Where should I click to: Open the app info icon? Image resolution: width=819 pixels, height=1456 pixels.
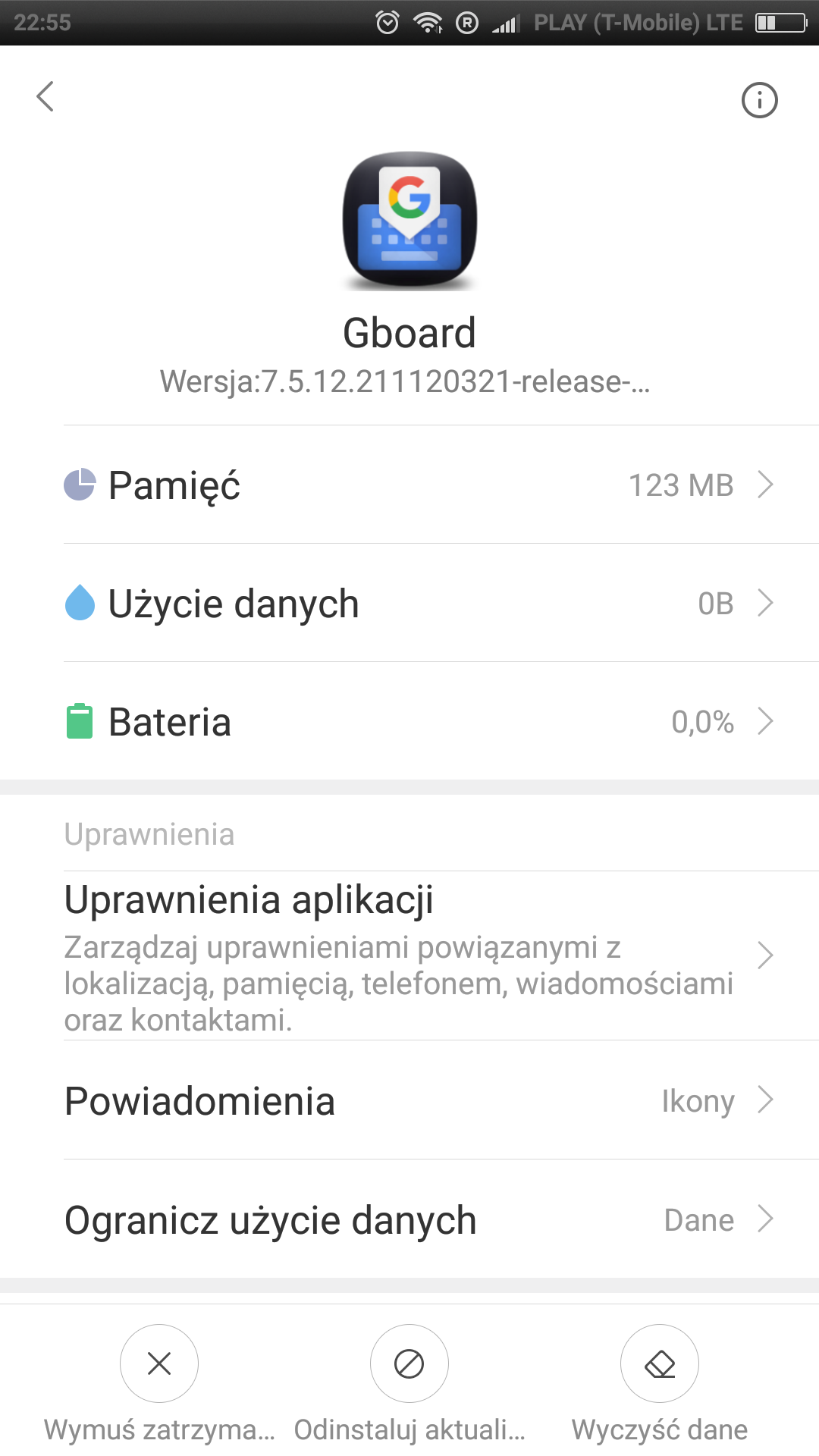(759, 100)
